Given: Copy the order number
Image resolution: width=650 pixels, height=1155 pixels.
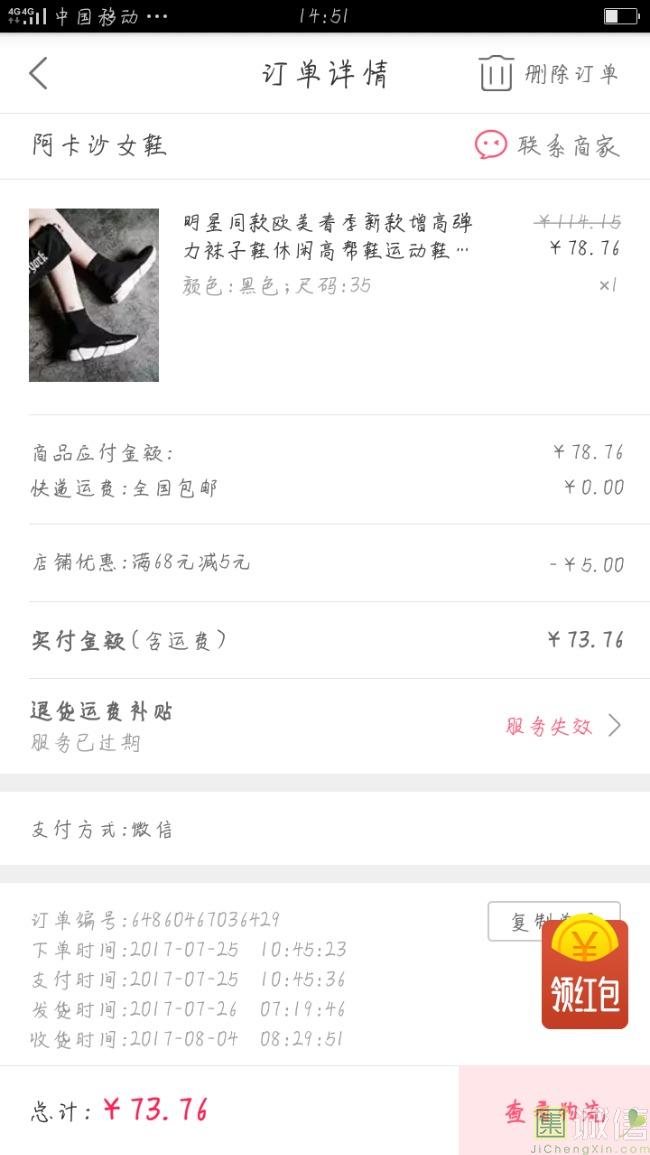Looking at the screenshot, I should (517, 921).
